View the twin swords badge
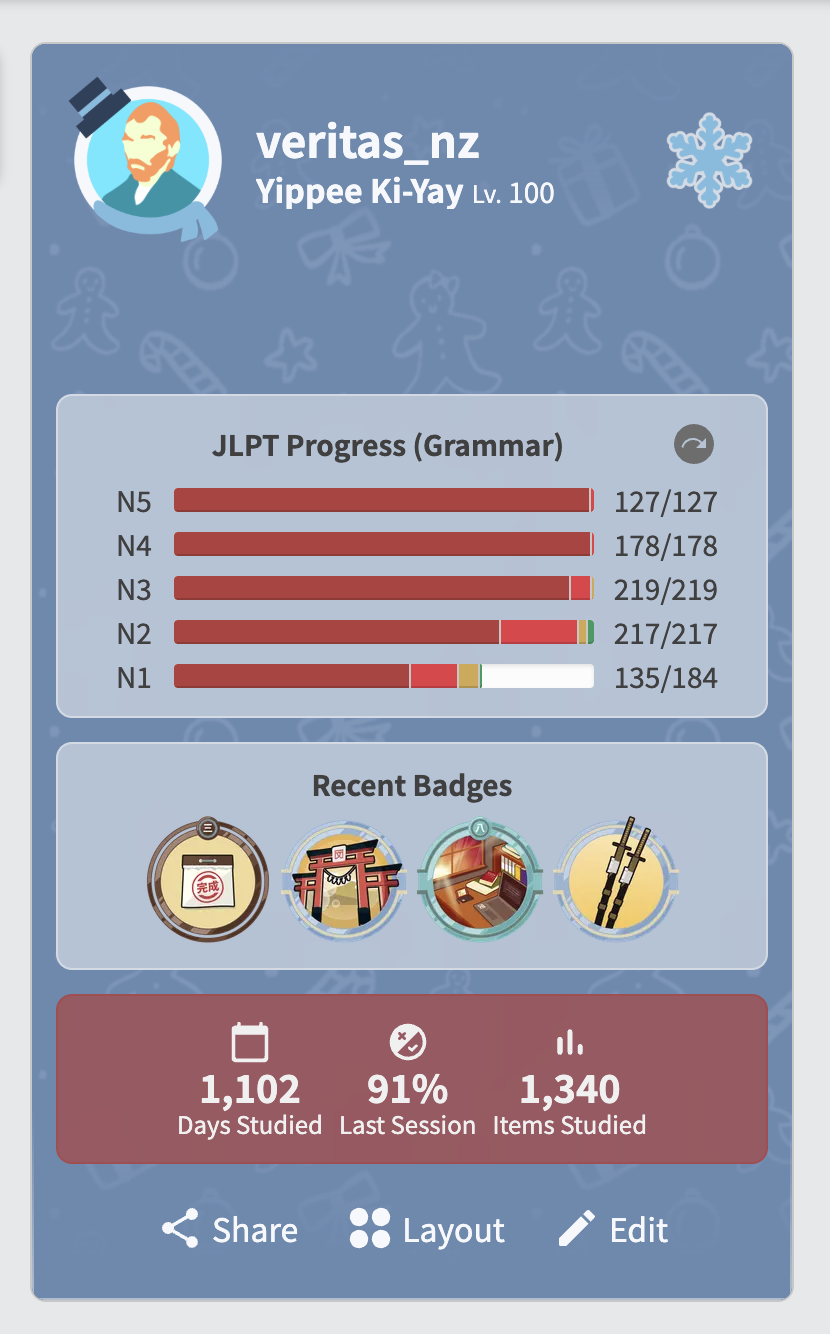 click(616, 881)
